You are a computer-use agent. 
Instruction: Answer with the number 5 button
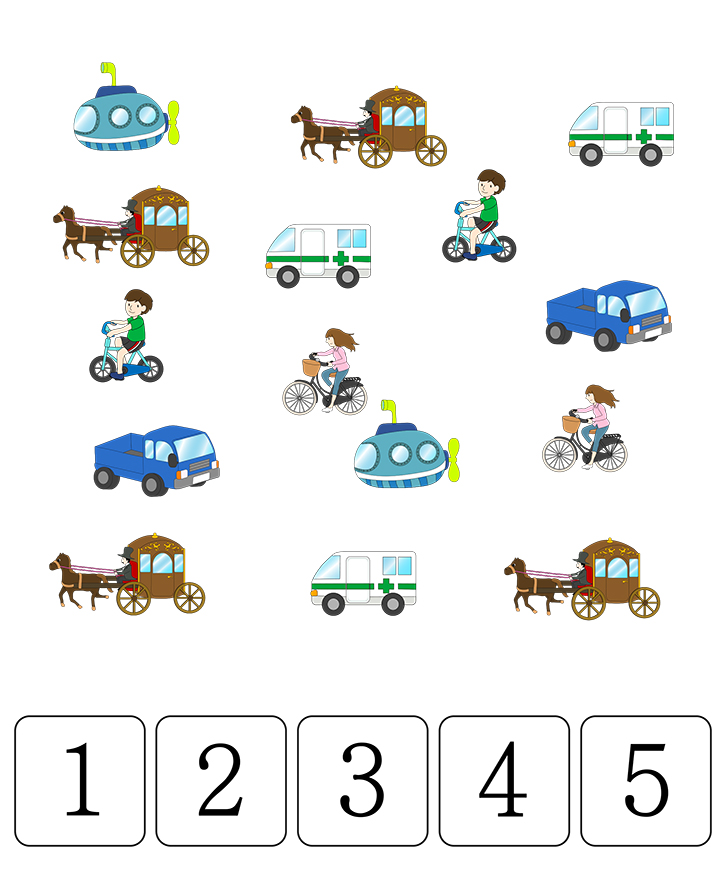coord(645,780)
